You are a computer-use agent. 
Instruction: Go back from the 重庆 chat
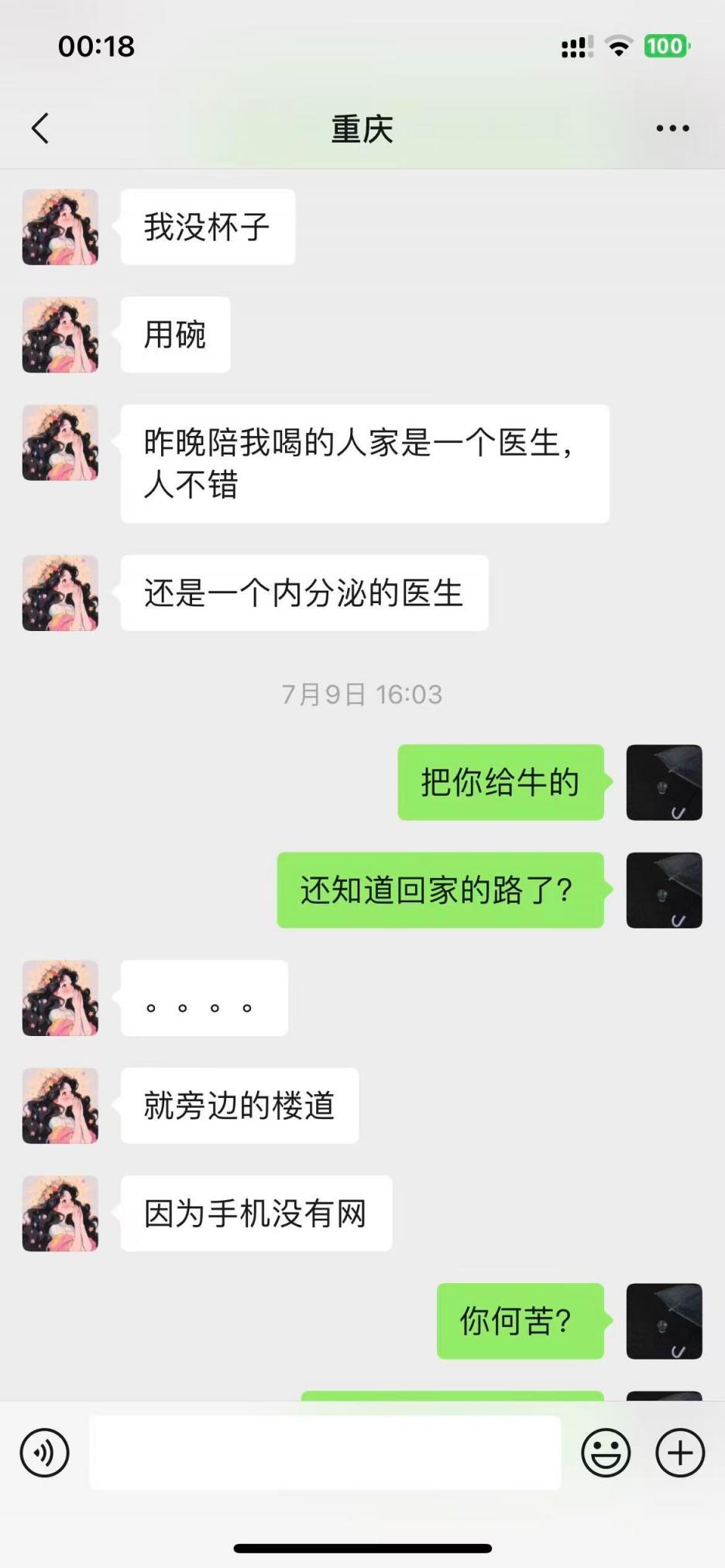click(40, 129)
